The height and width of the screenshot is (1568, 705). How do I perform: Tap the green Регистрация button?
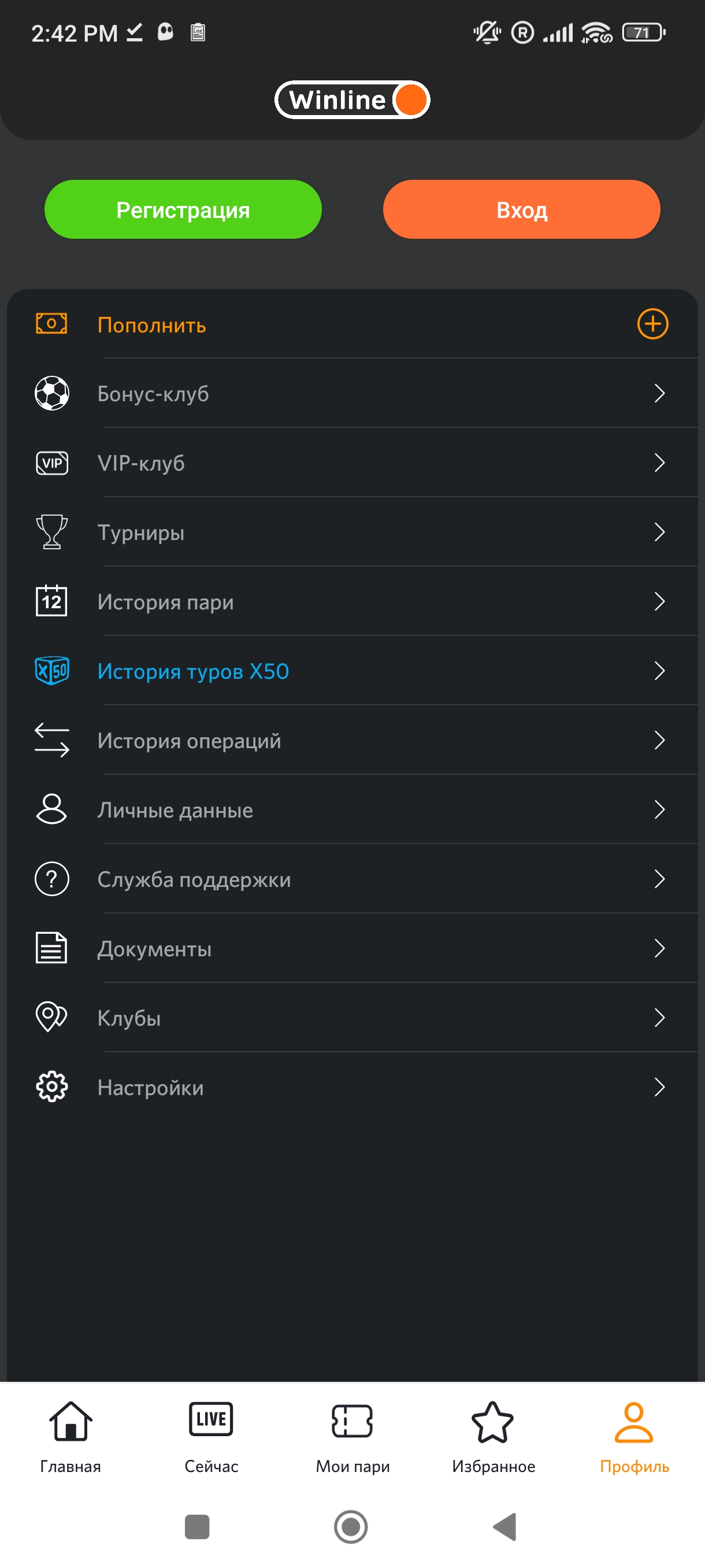tap(183, 209)
